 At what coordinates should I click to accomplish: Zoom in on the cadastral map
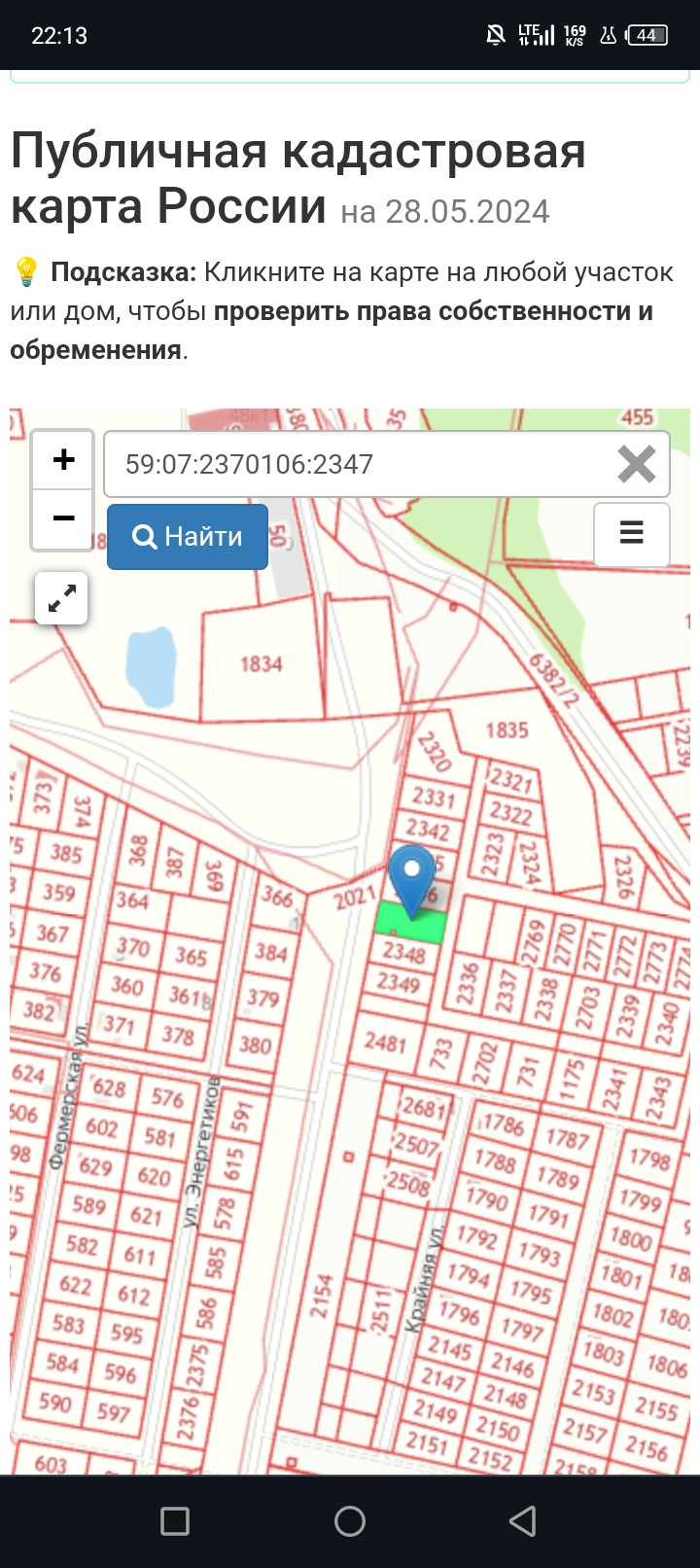coord(63,459)
